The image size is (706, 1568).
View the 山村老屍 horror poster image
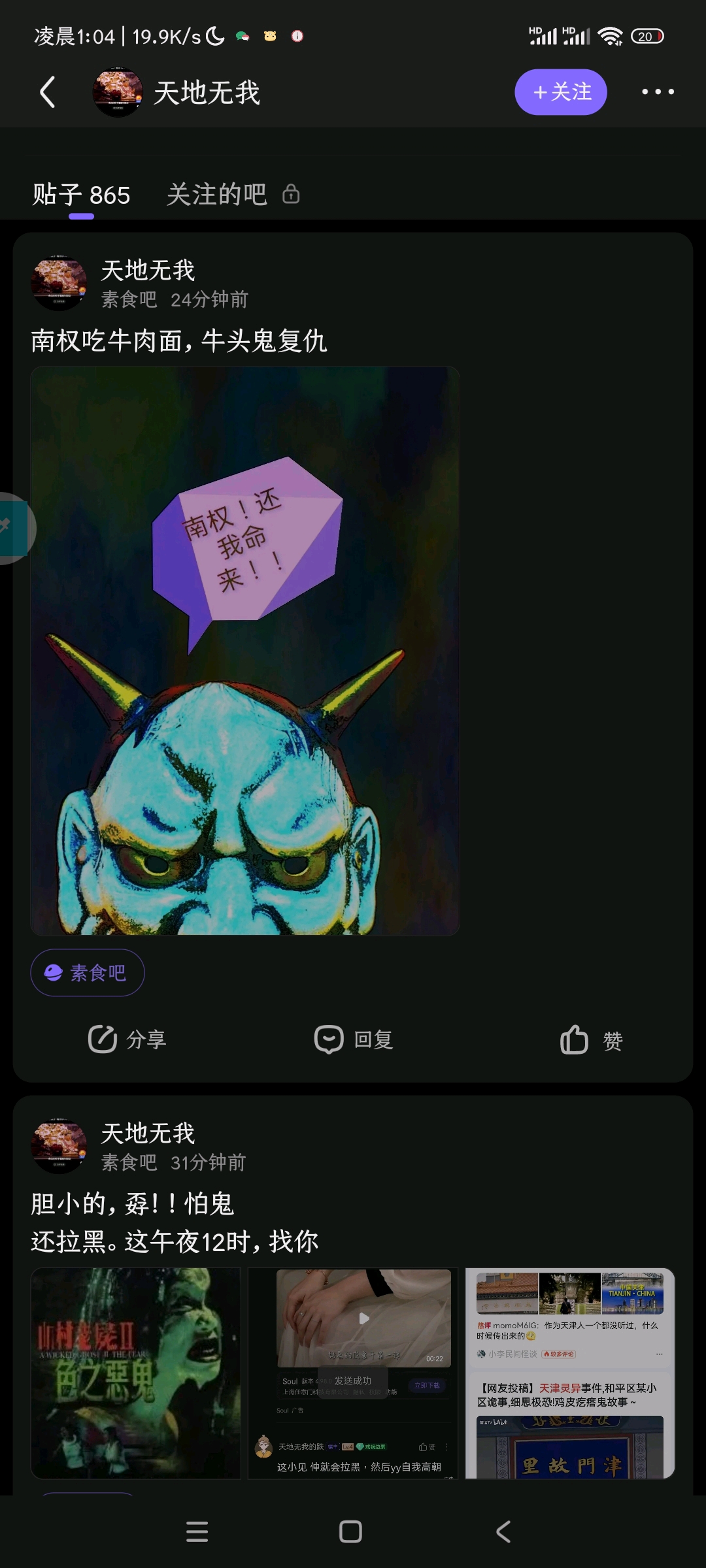coord(136,1373)
